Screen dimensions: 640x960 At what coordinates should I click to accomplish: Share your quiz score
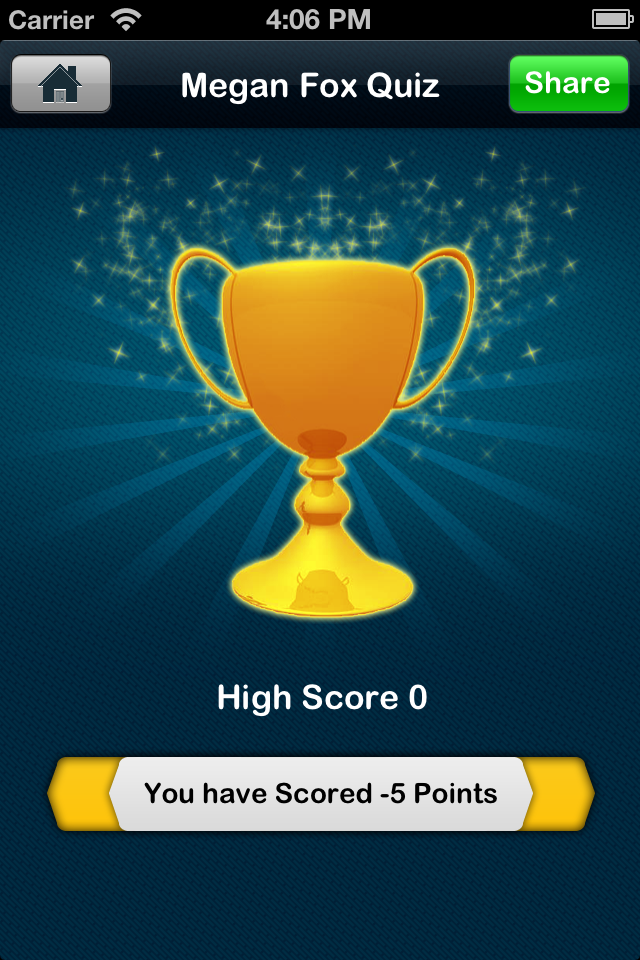point(568,84)
